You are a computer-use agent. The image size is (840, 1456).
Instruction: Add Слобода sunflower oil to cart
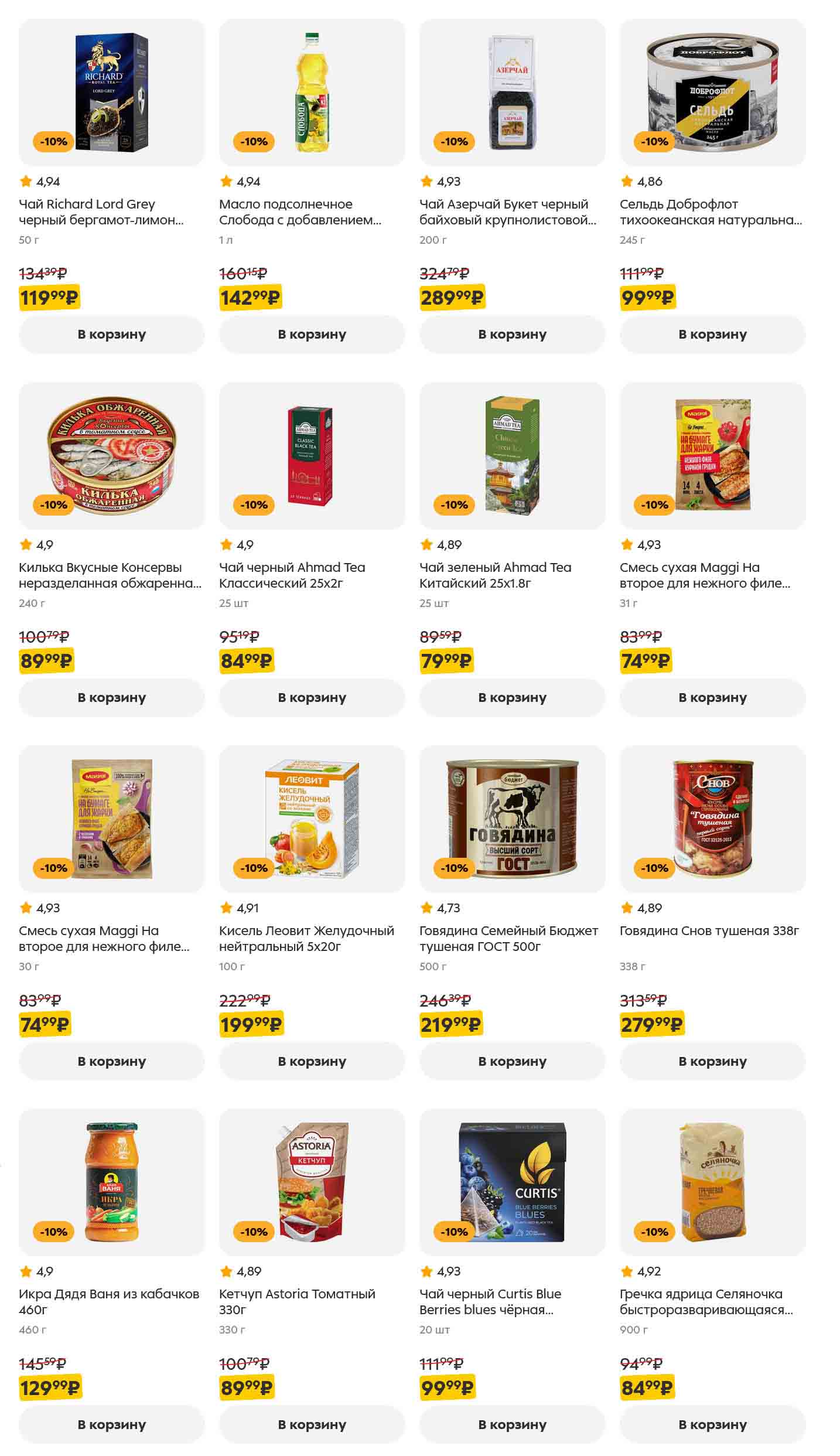[x=312, y=335]
